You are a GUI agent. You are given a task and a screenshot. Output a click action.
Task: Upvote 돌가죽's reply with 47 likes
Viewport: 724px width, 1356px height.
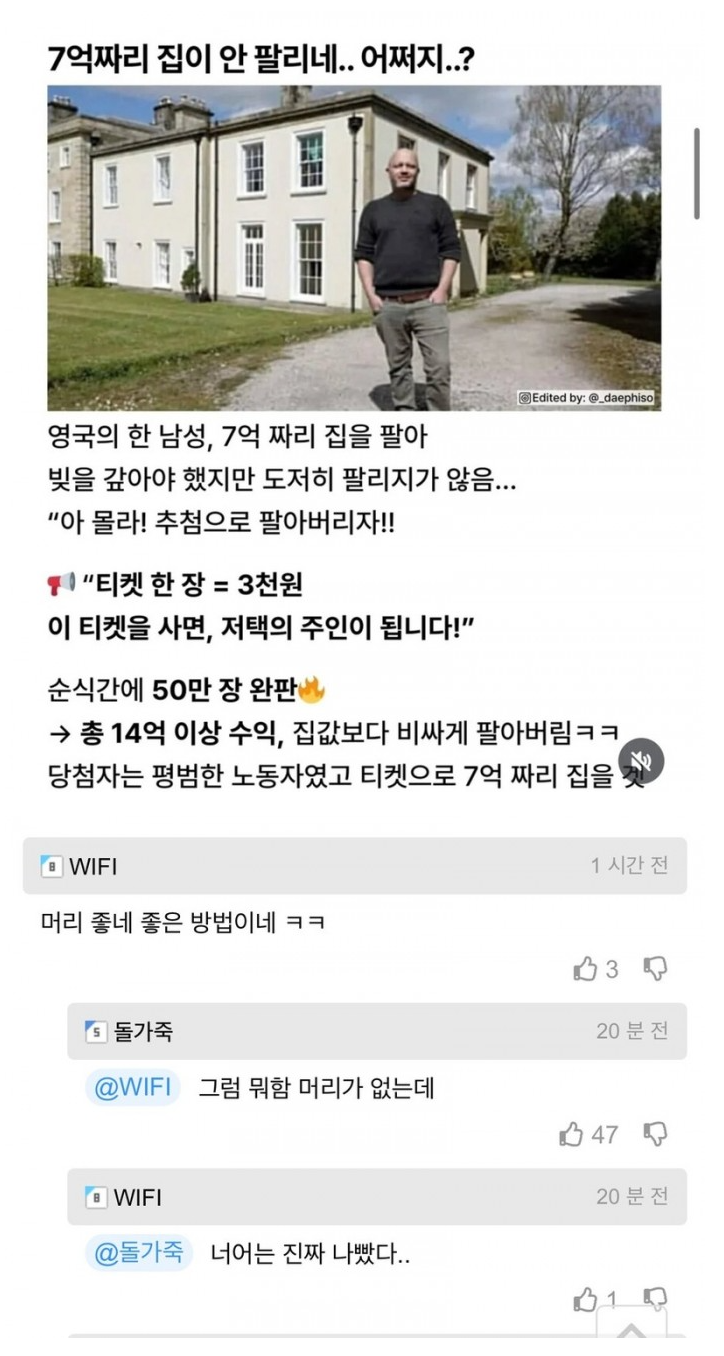click(571, 1134)
